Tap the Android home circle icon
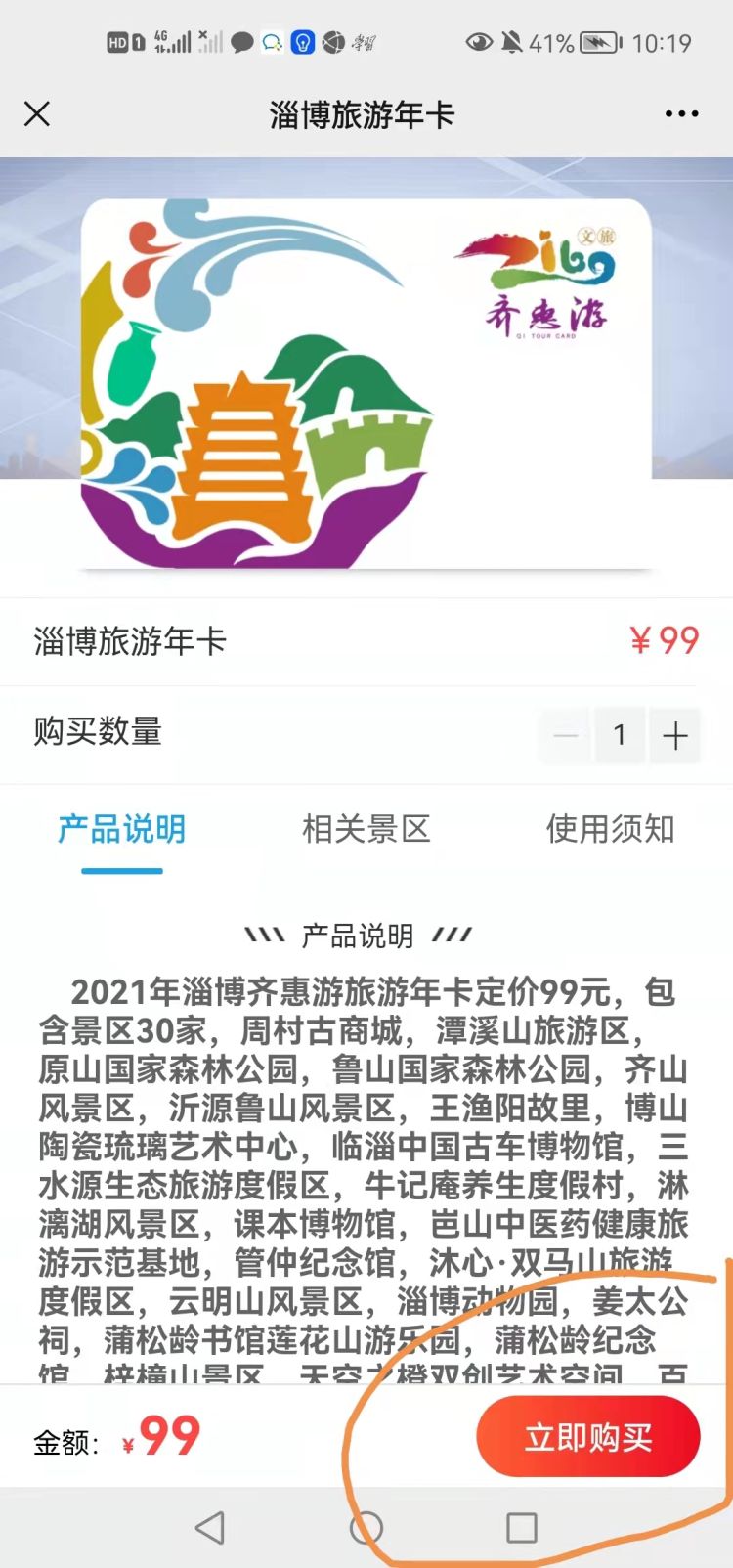Image resolution: width=733 pixels, height=1568 pixels. [x=366, y=1525]
